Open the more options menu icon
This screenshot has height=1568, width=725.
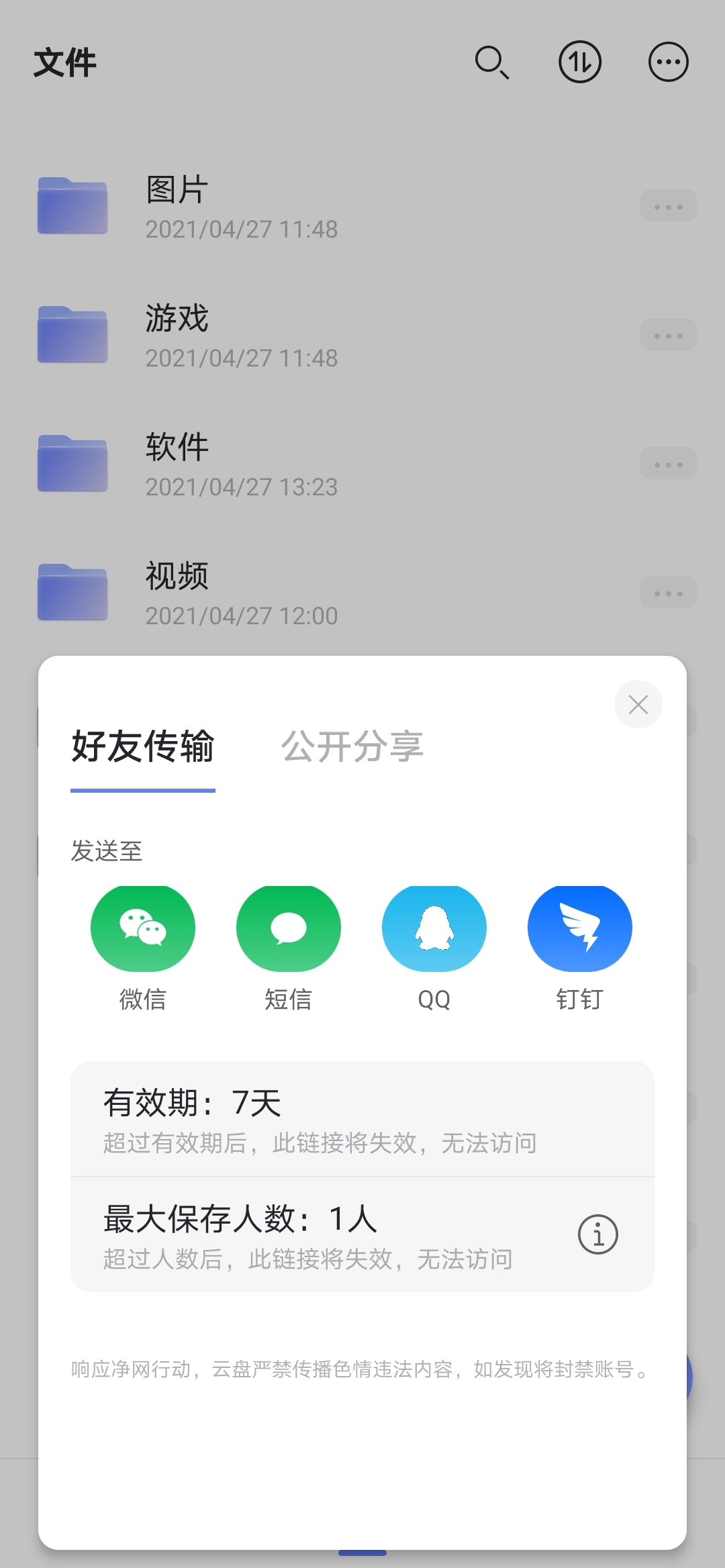669,61
